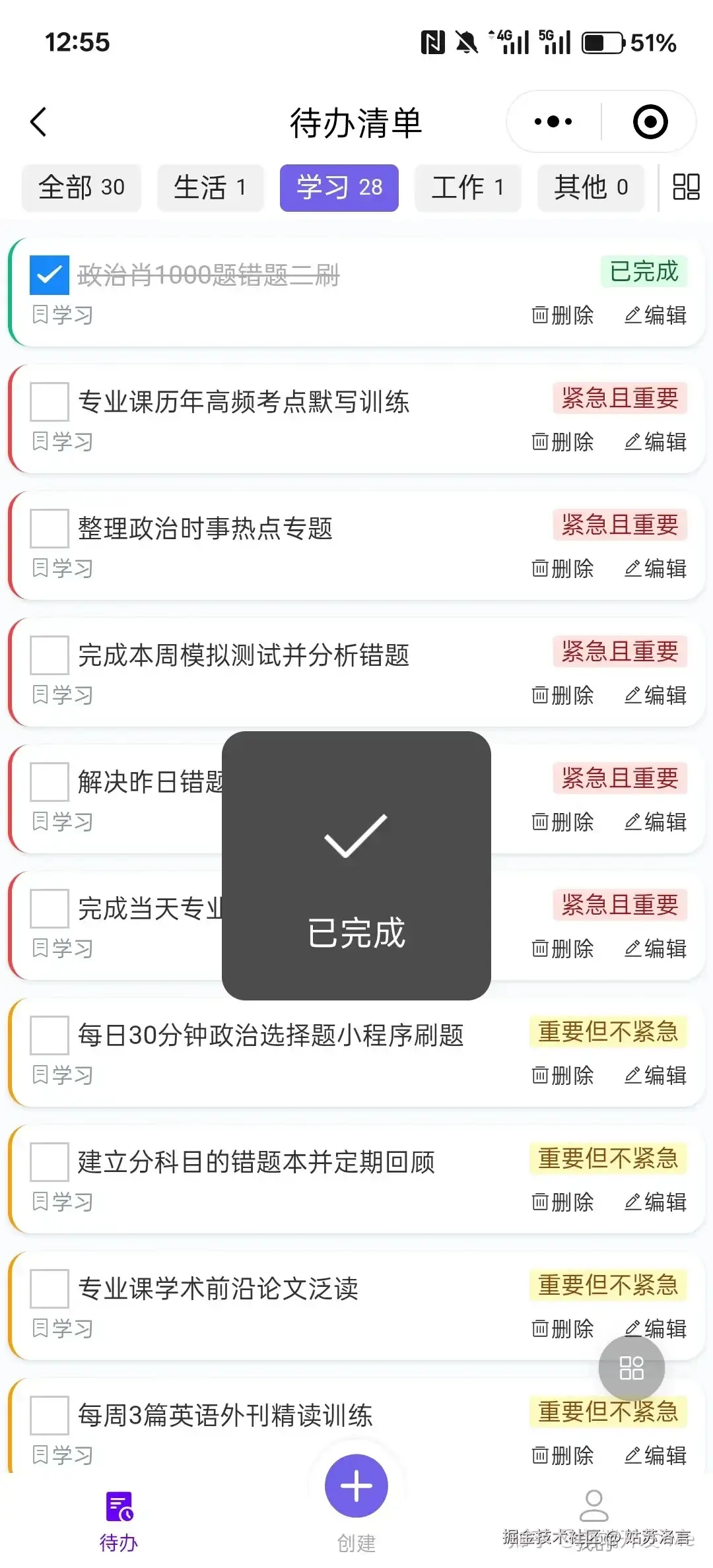Edit the 完成本周模拟测试并分析错题 task
This screenshot has height=1568, width=713.
(656, 696)
